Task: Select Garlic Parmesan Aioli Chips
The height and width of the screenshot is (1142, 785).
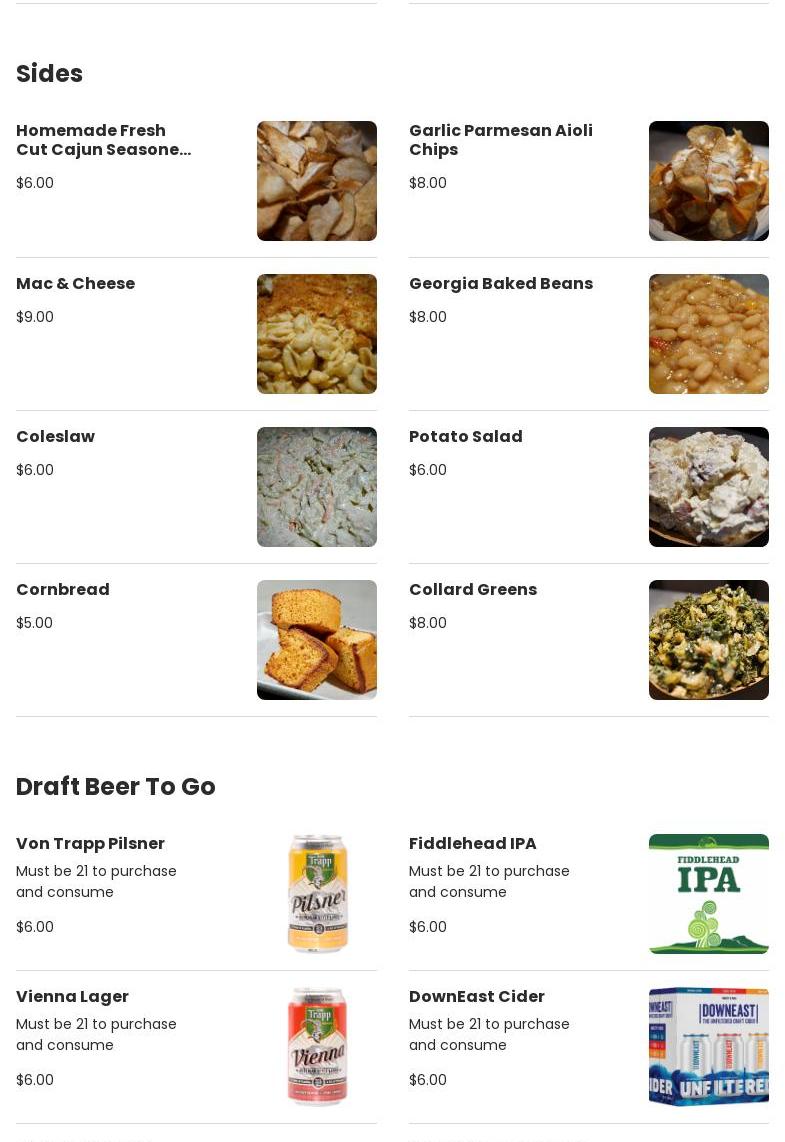Action: [500, 140]
